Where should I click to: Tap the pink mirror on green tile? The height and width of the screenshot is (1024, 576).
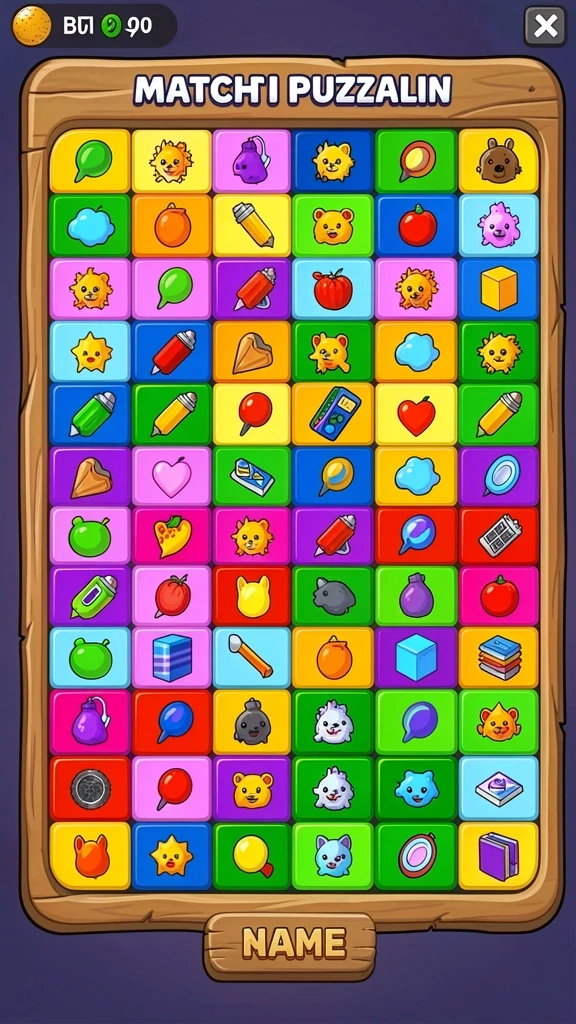coord(416,856)
